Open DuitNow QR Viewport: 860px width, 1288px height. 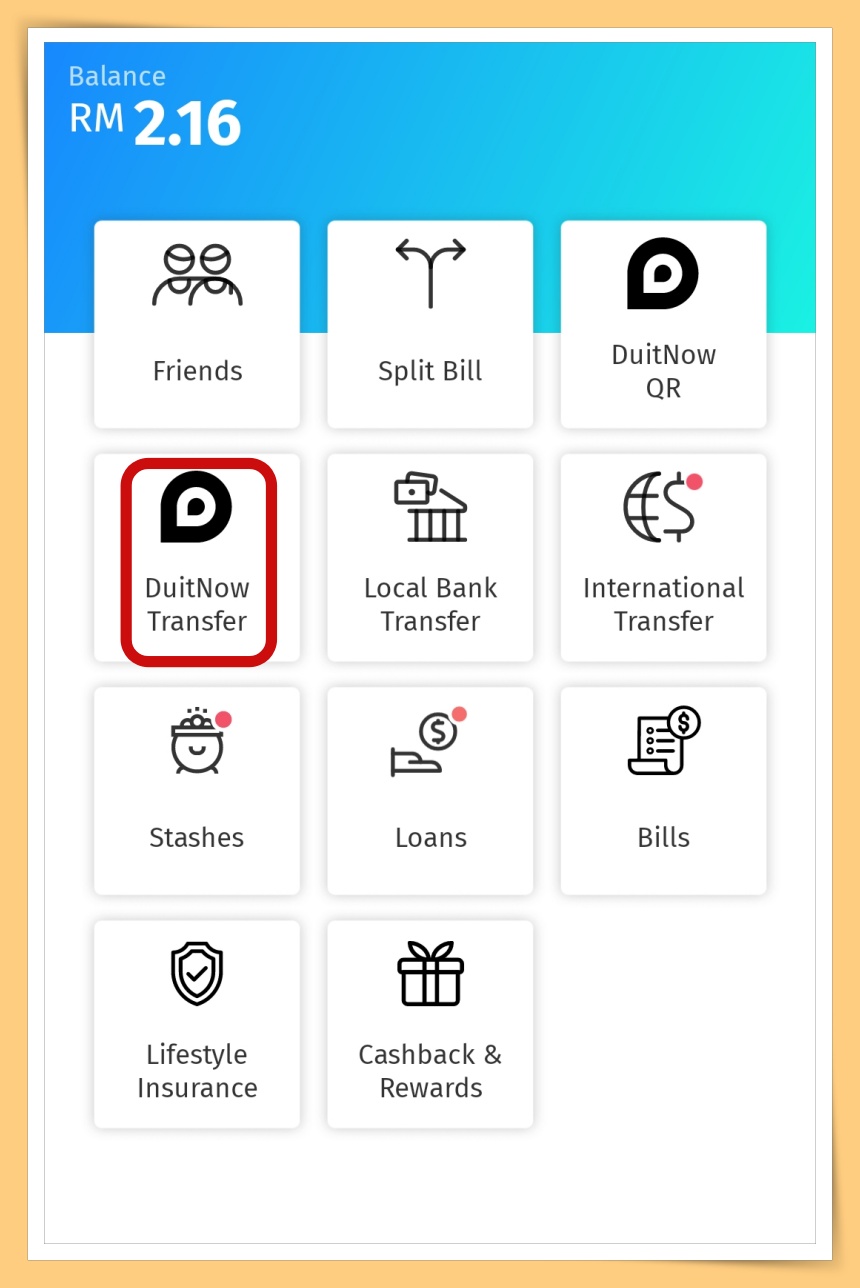pos(663,324)
